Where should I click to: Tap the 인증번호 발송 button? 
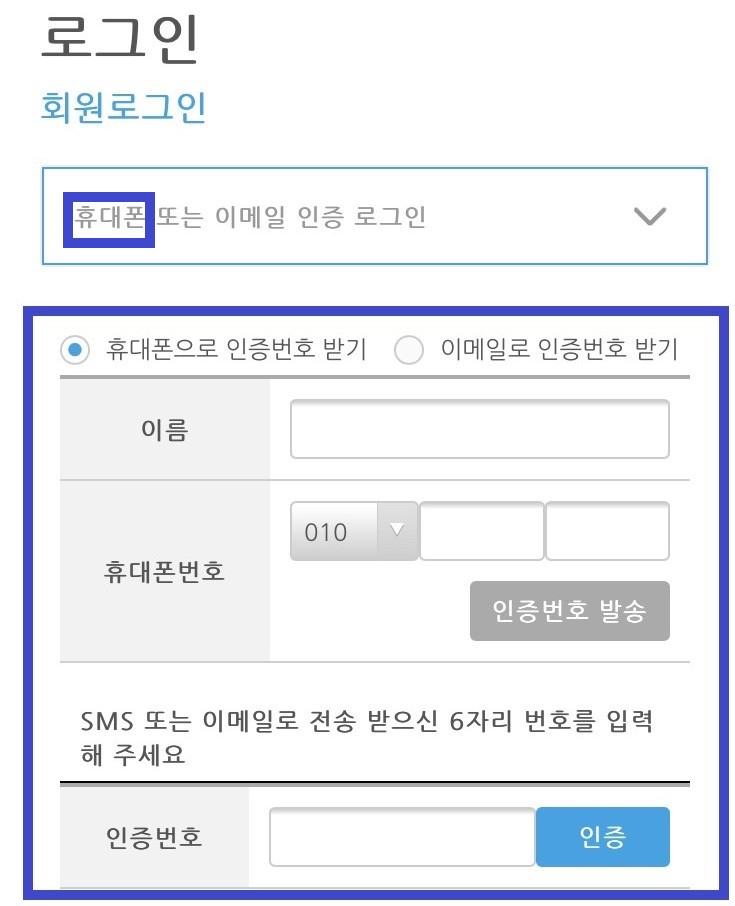click(569, 611)
